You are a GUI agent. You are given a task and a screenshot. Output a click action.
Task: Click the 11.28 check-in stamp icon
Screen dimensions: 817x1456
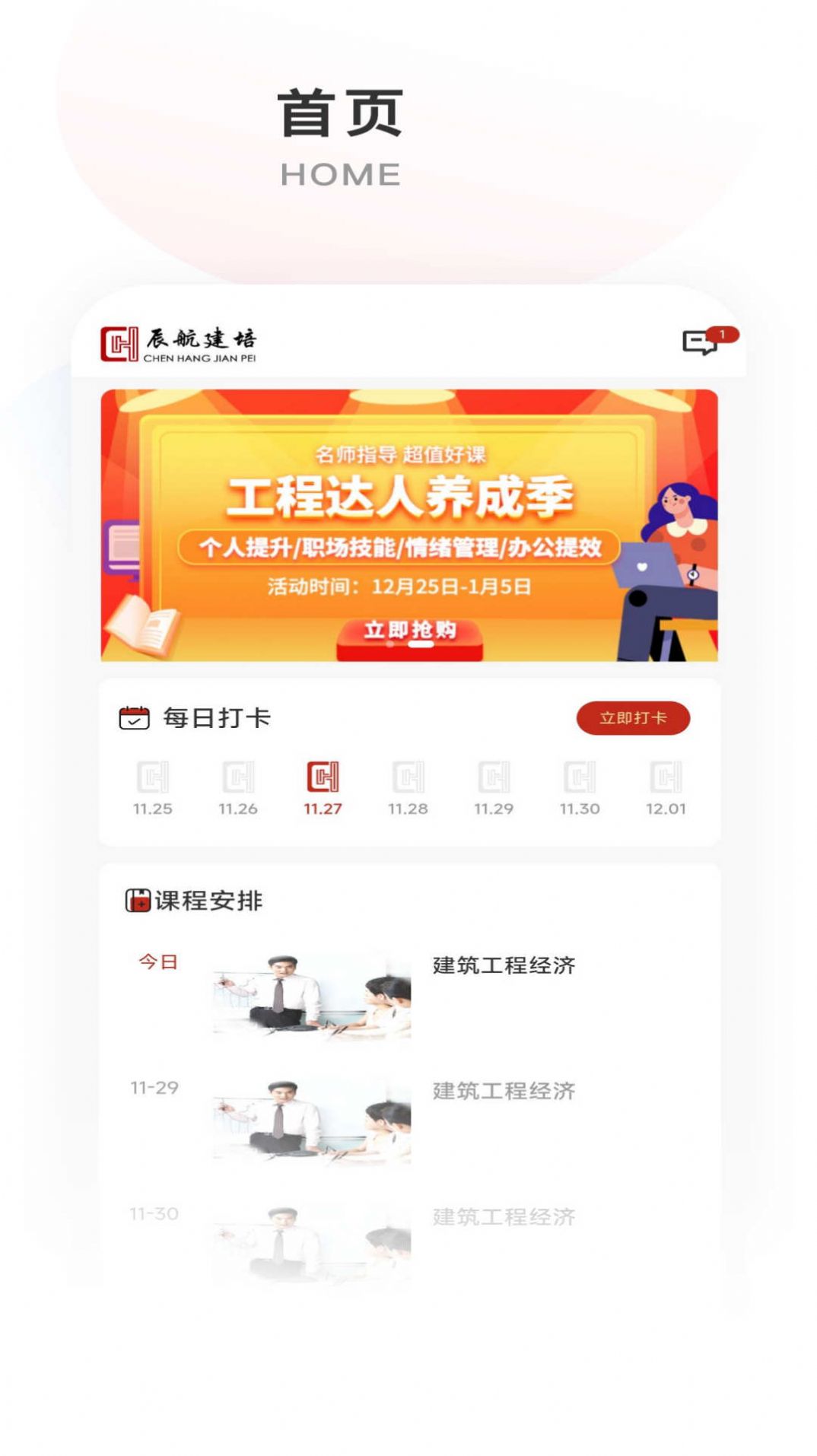[406, 777]
